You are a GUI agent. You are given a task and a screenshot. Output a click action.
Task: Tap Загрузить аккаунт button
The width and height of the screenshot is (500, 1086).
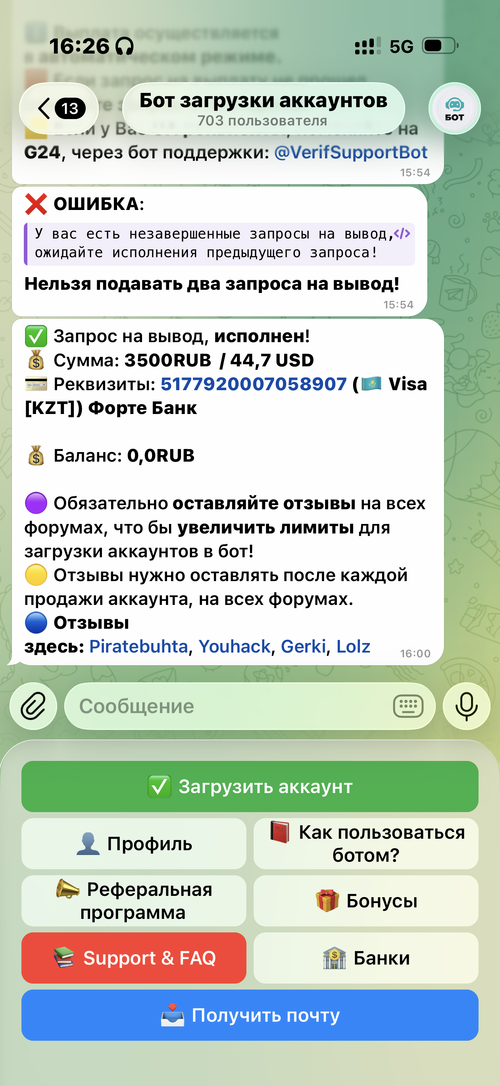(250, 787)
